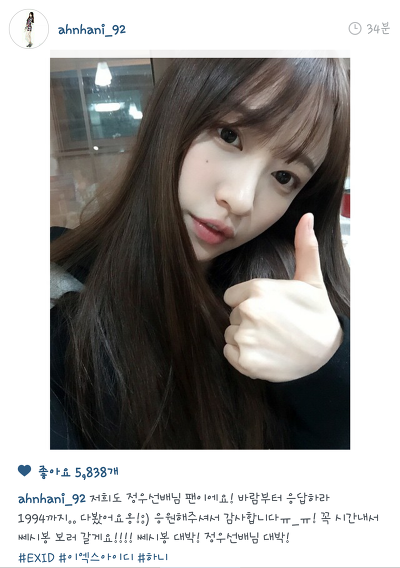Open the #이엑스아이디 hashtag
The image size is (400, 568).
[x=96, y=557]
